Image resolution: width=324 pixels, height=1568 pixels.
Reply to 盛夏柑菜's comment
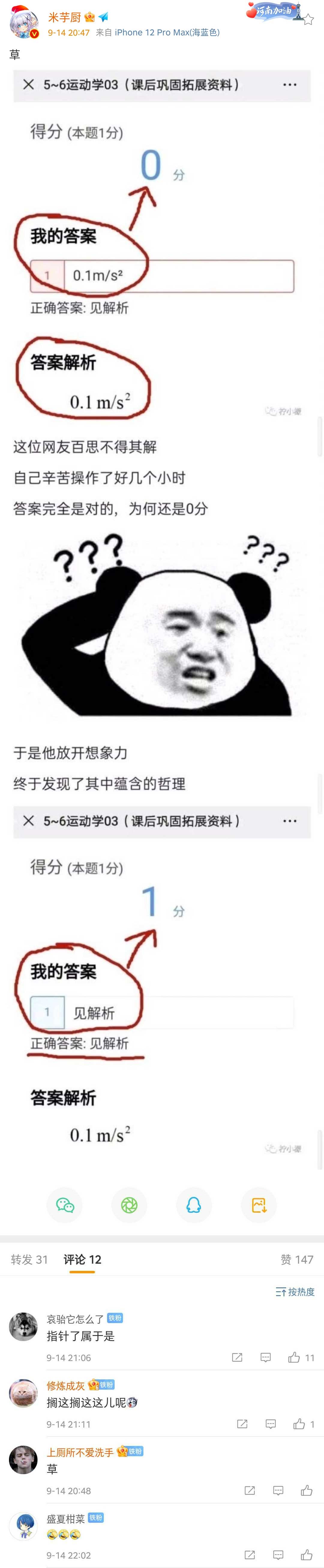tap(278, 1555)
